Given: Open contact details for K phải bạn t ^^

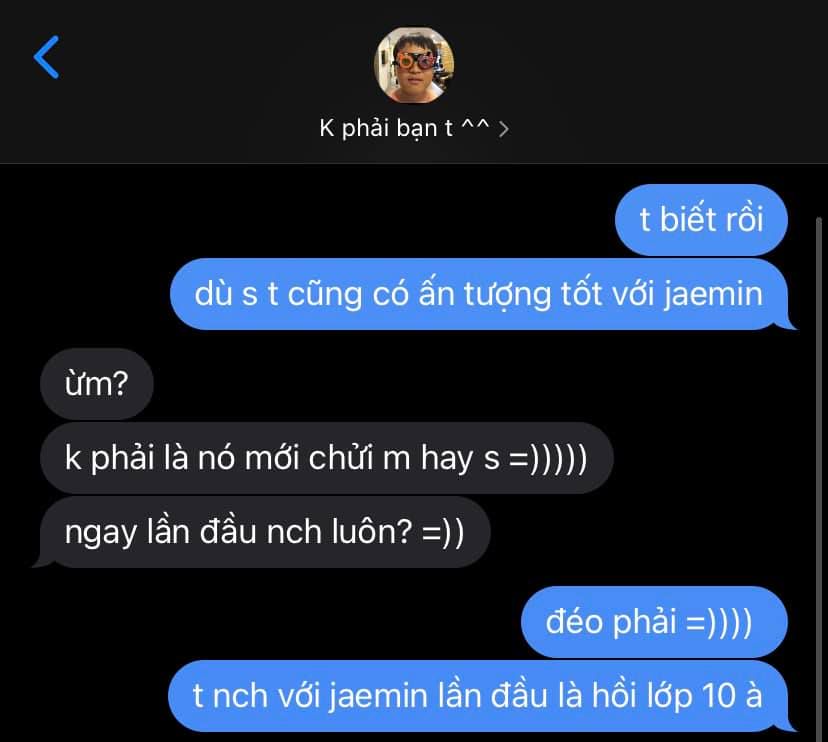Looking at the screenshot, I should tap(413, 129).
